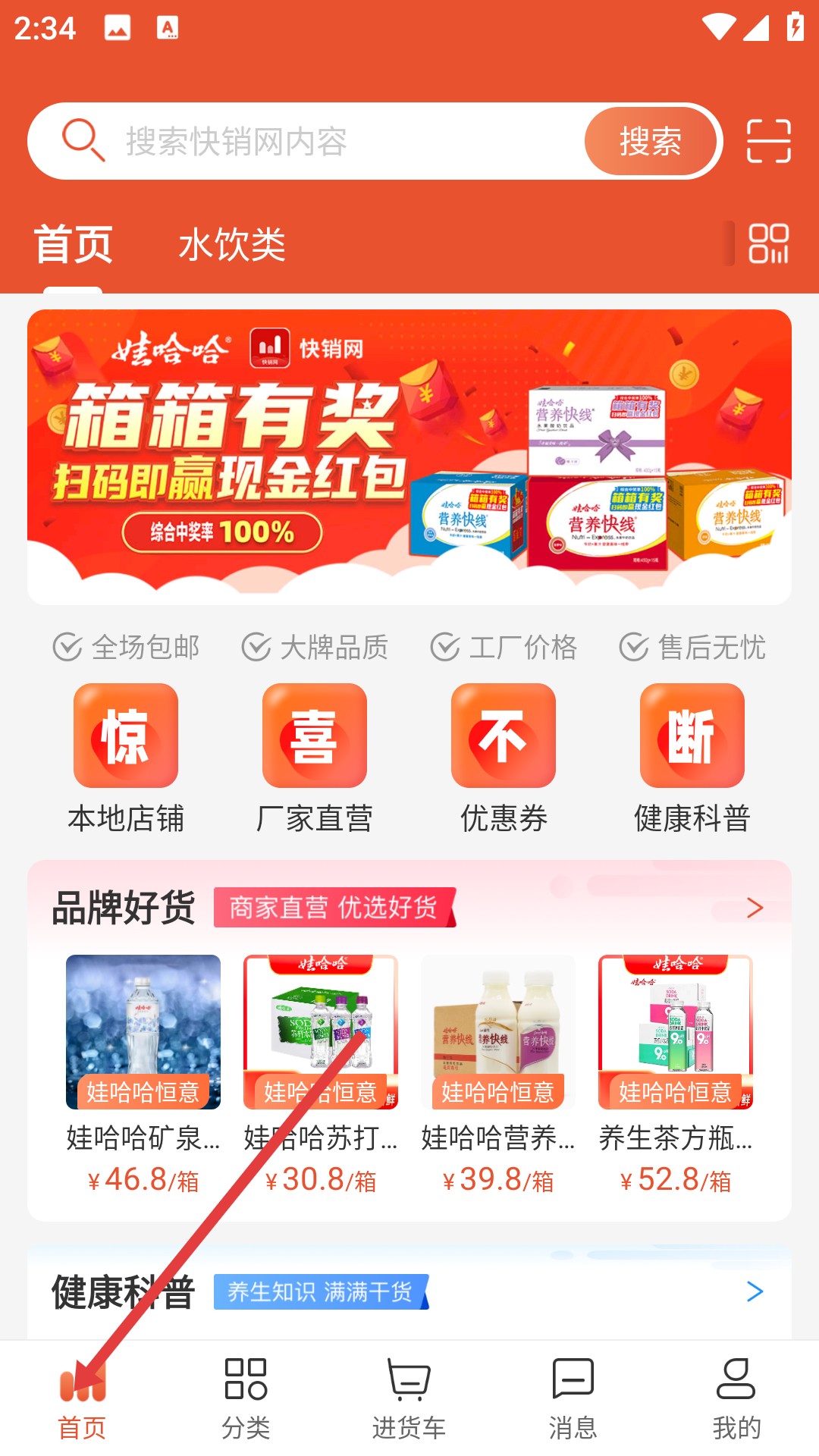Tap the orange 搜索 button

coord(650,142)
